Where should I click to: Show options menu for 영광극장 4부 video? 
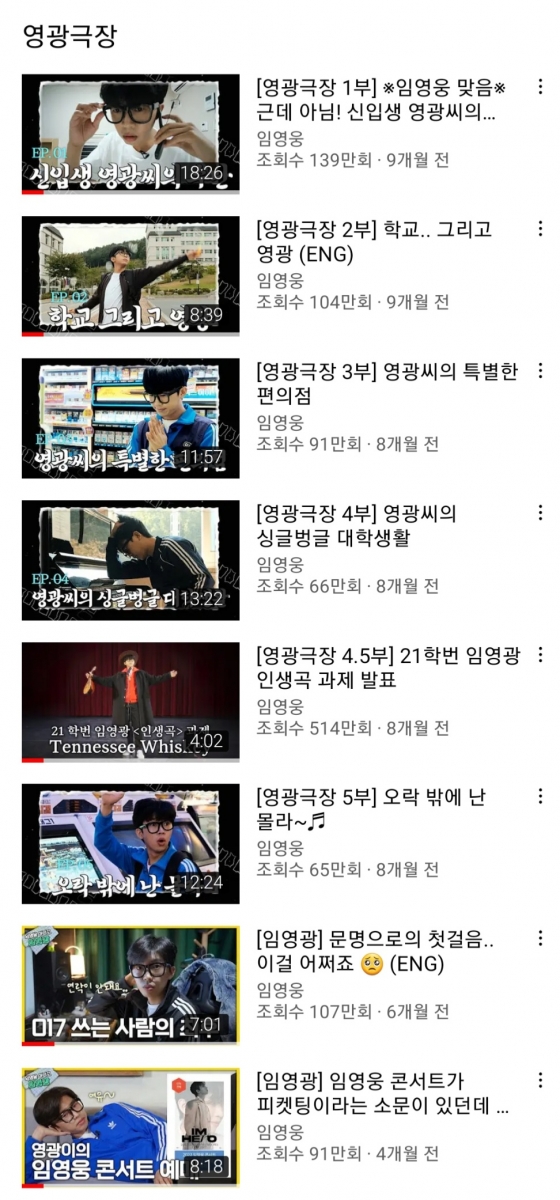point(540,513)
